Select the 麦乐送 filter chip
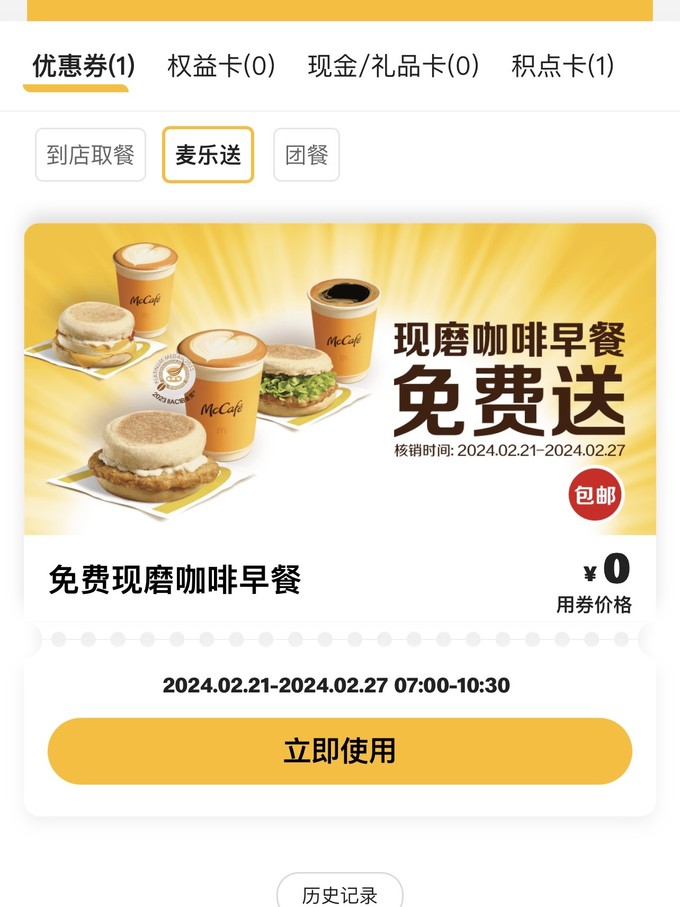 pyautogui.click(x=208, y=155)
